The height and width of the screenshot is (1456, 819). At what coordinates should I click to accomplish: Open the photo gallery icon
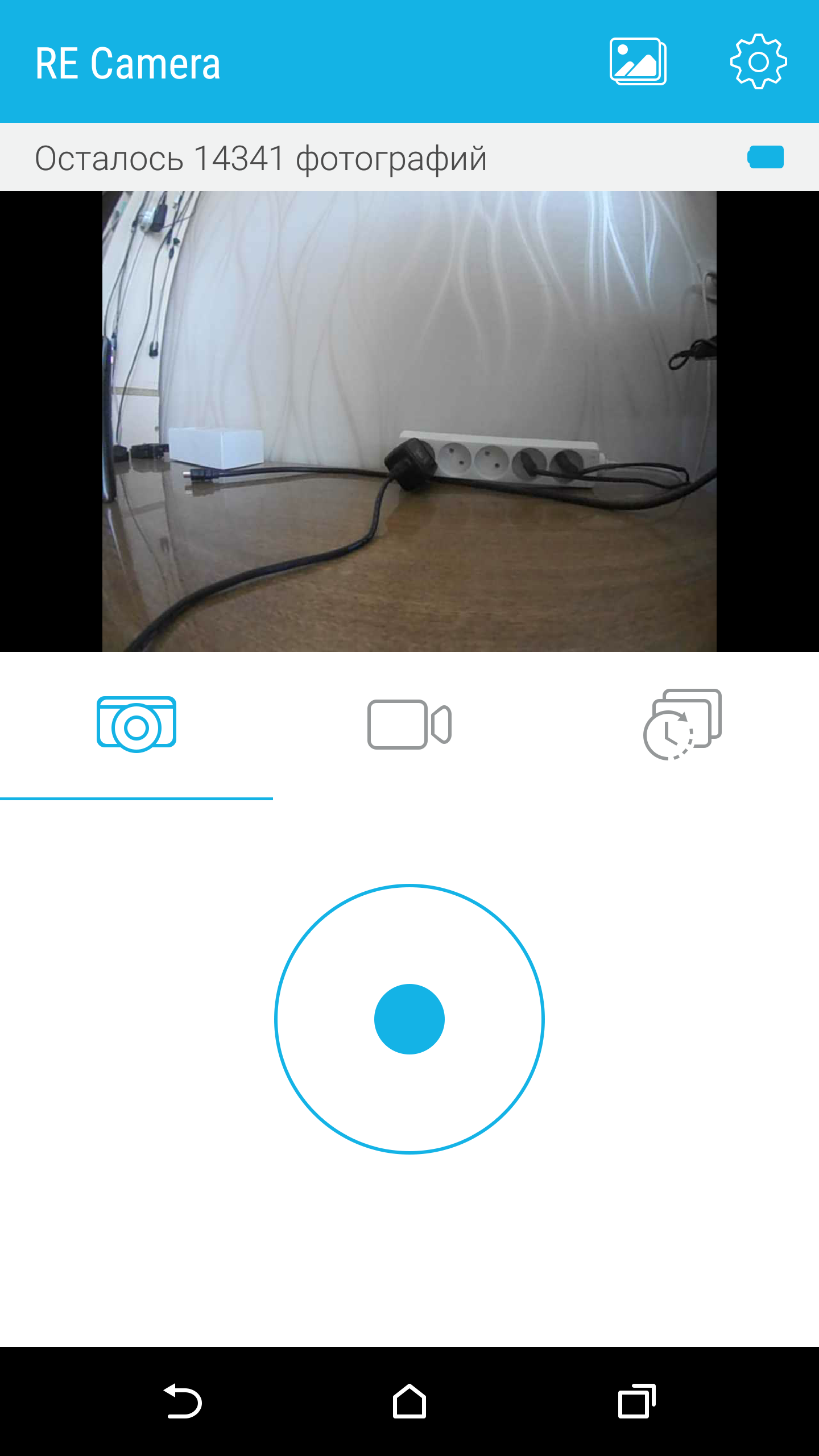tap(638, 61)
